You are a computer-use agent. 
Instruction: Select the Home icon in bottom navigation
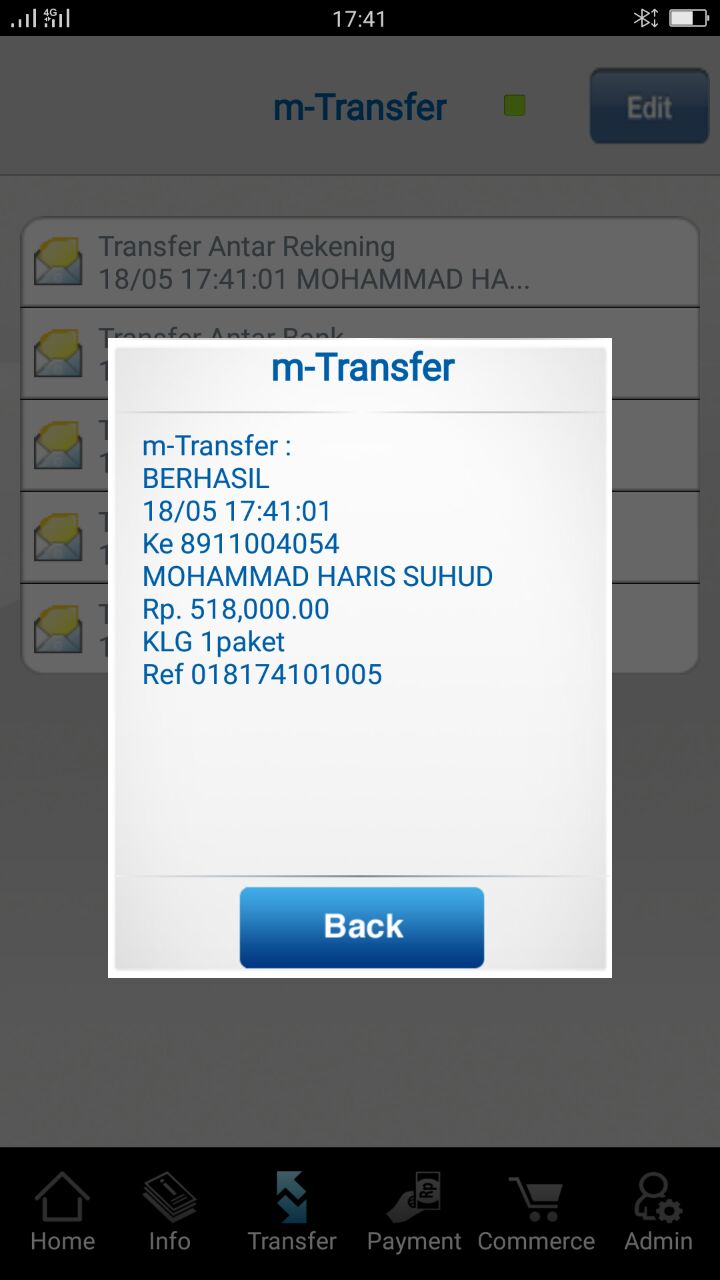(x=62, y=1195)
